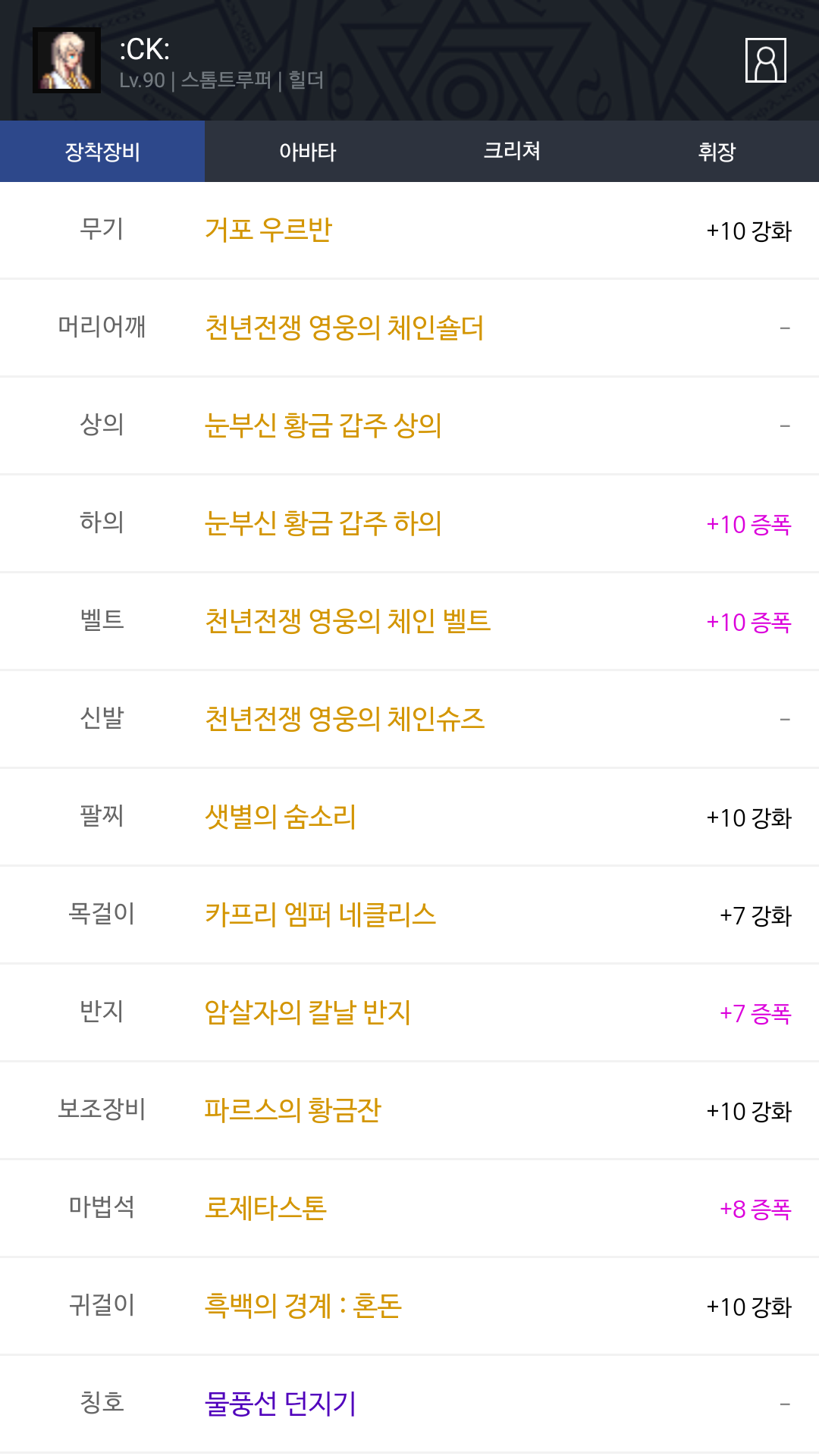
Task: View 파르스의 황금잔 sub equipment
Action: tap(293, 1110)
